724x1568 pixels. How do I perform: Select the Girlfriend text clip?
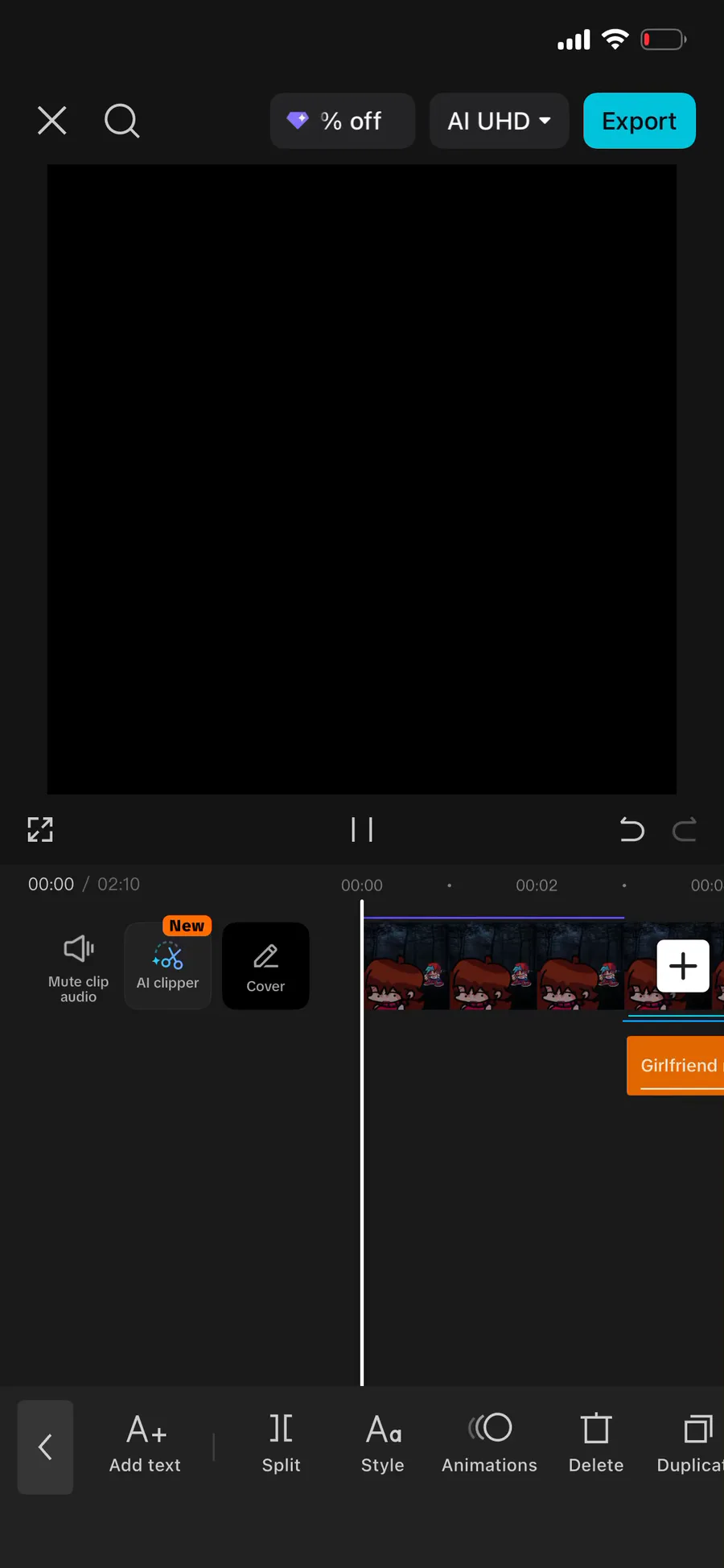[x=676, y=1066]
